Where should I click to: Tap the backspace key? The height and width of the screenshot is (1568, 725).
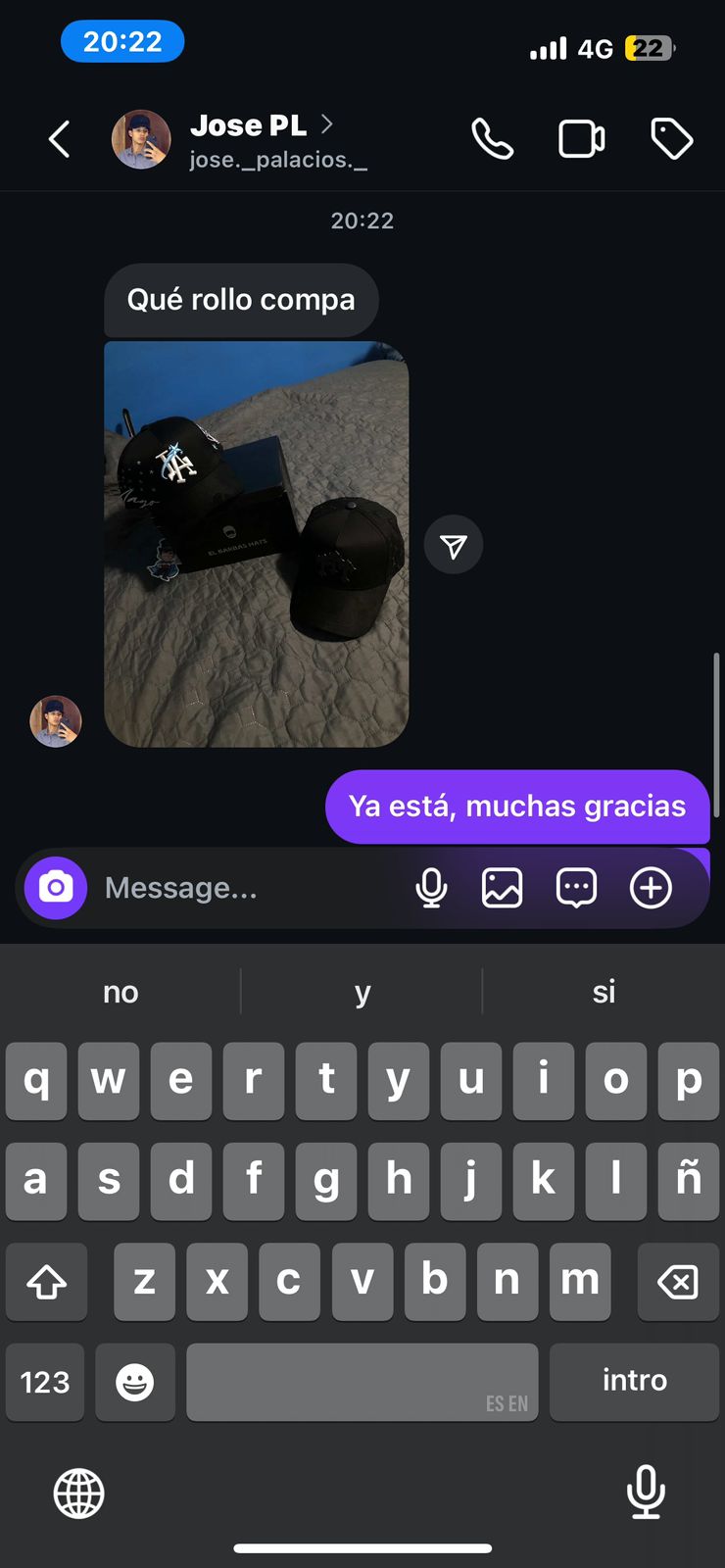tap(677, 1281)
